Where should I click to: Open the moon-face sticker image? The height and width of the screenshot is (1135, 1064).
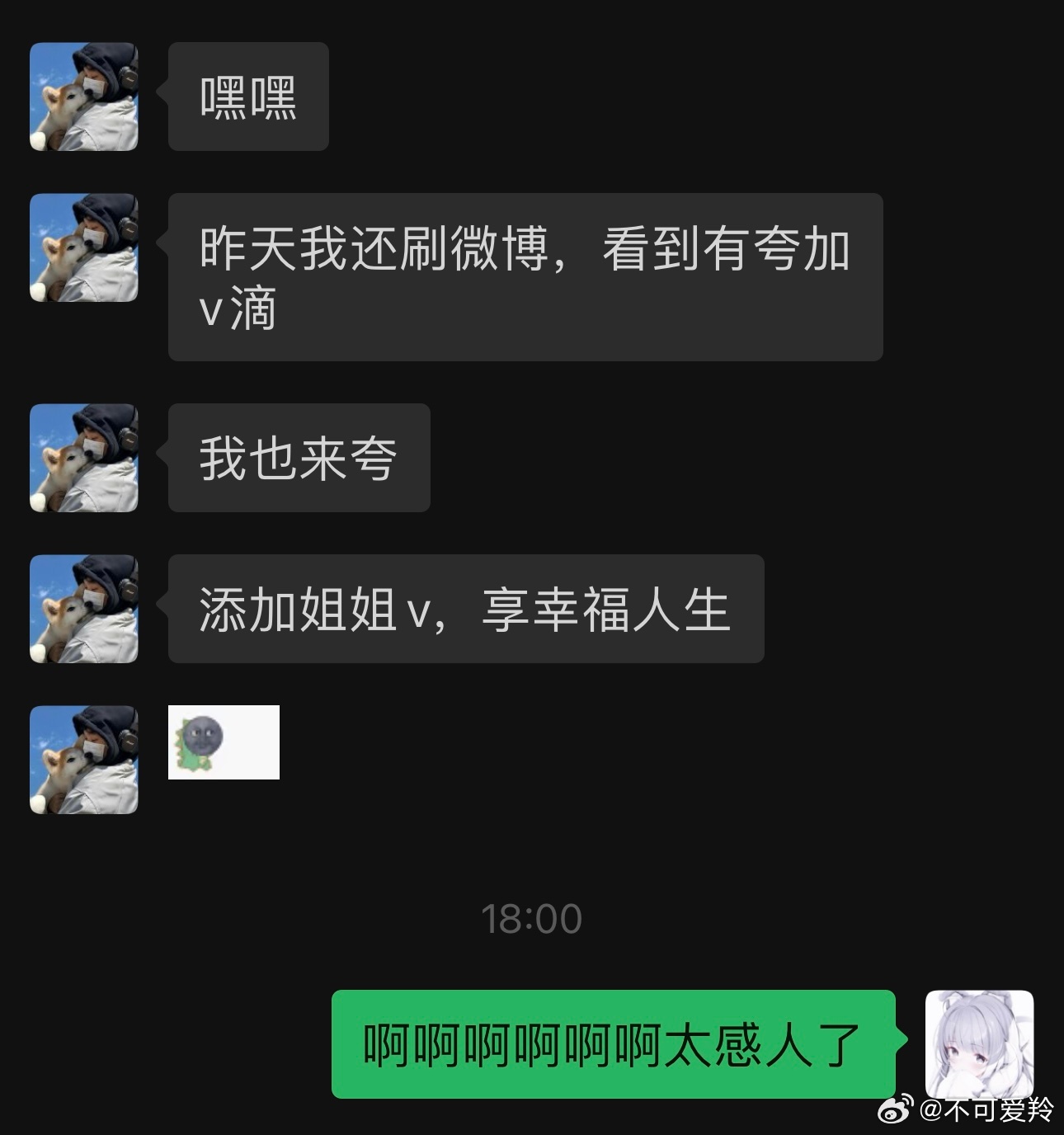coord(224,742)
